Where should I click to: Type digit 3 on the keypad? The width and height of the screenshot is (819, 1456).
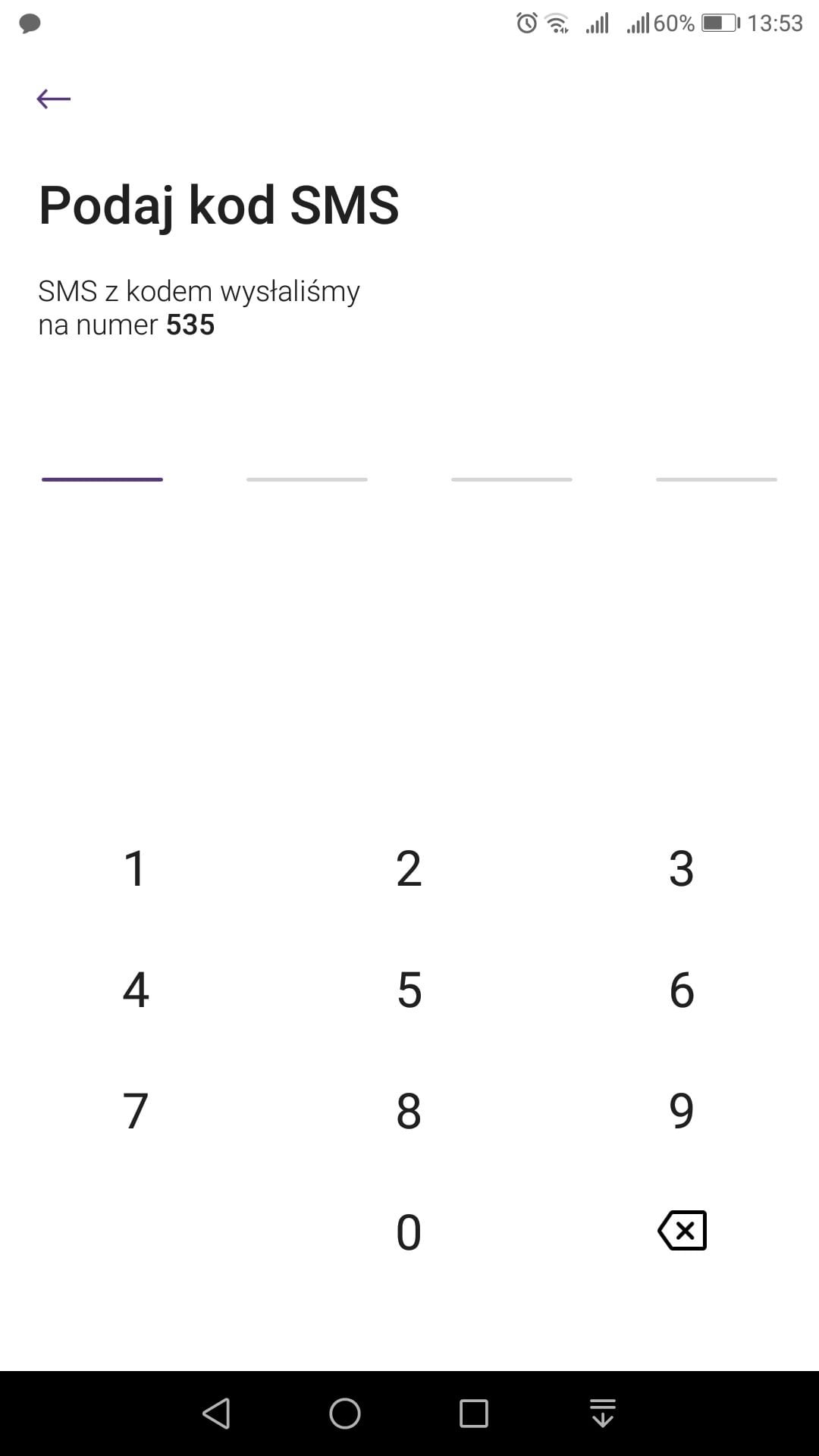[682, 868]
